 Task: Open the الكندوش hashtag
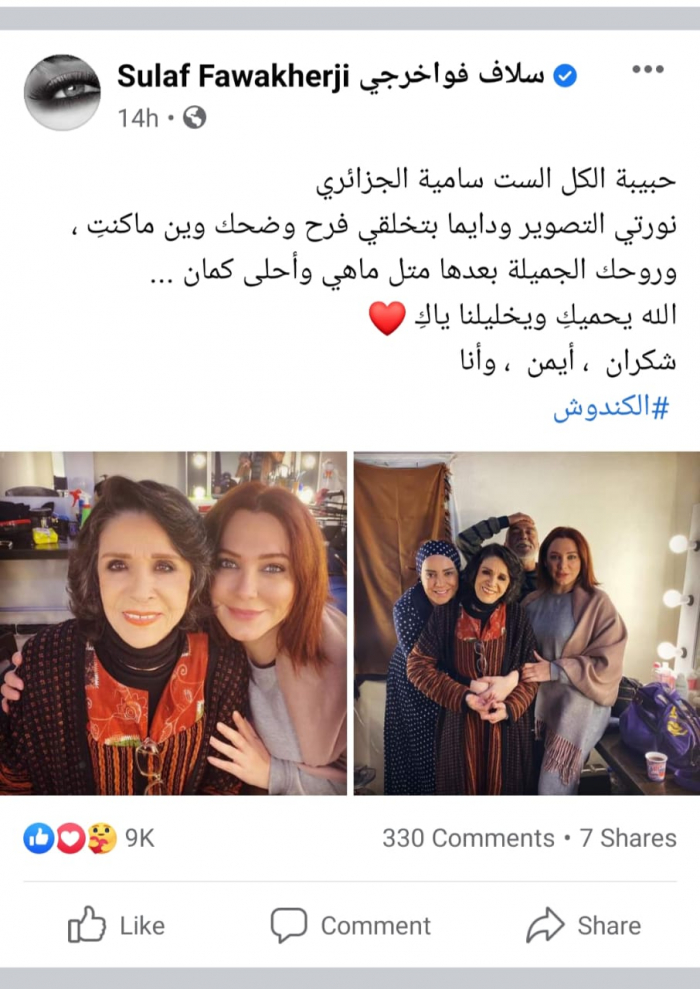pos(612,407)
